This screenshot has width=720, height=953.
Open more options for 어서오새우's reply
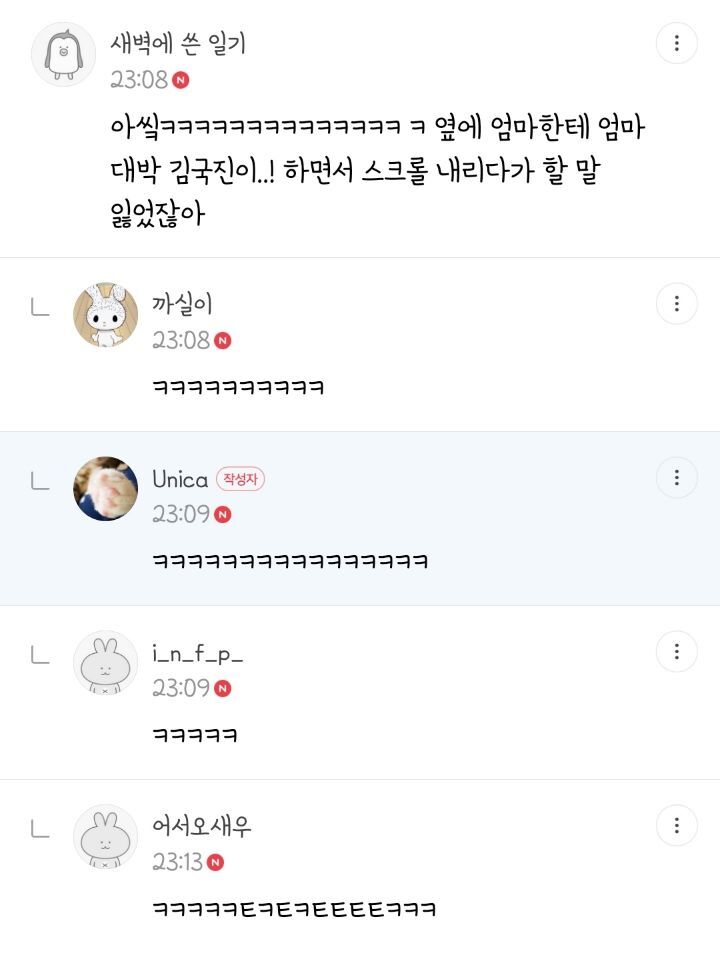[x=677, y=825]
